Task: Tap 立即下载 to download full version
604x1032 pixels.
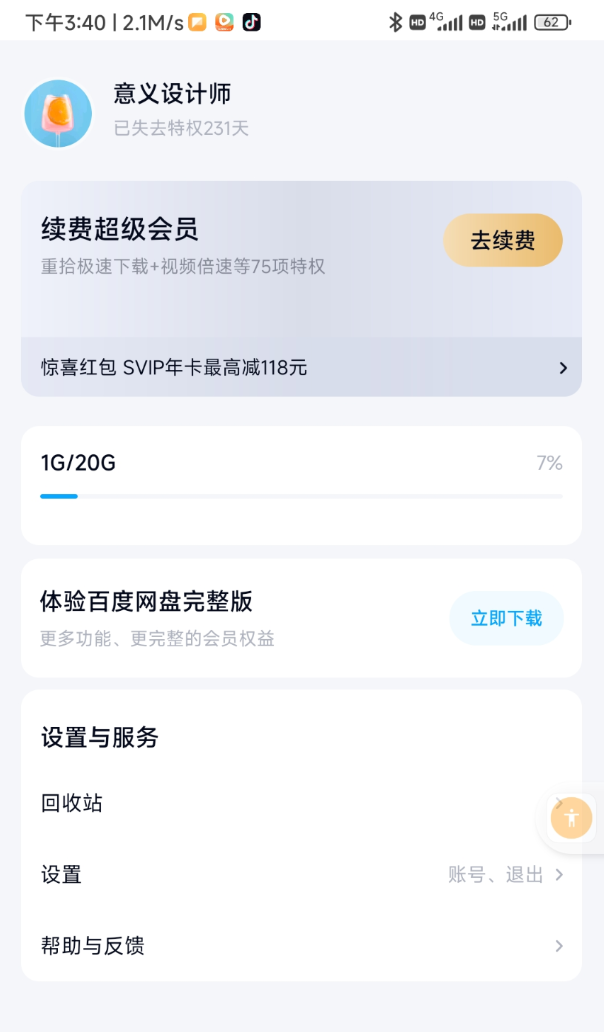Action: (506, 618)
